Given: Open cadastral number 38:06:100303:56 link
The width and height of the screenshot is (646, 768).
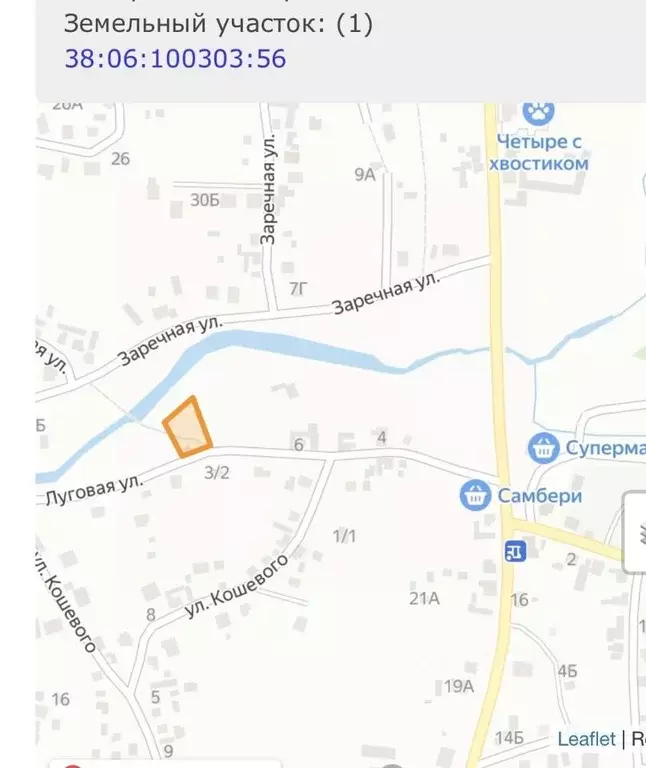Looking at the screenshot, I should tap(176, 58).
